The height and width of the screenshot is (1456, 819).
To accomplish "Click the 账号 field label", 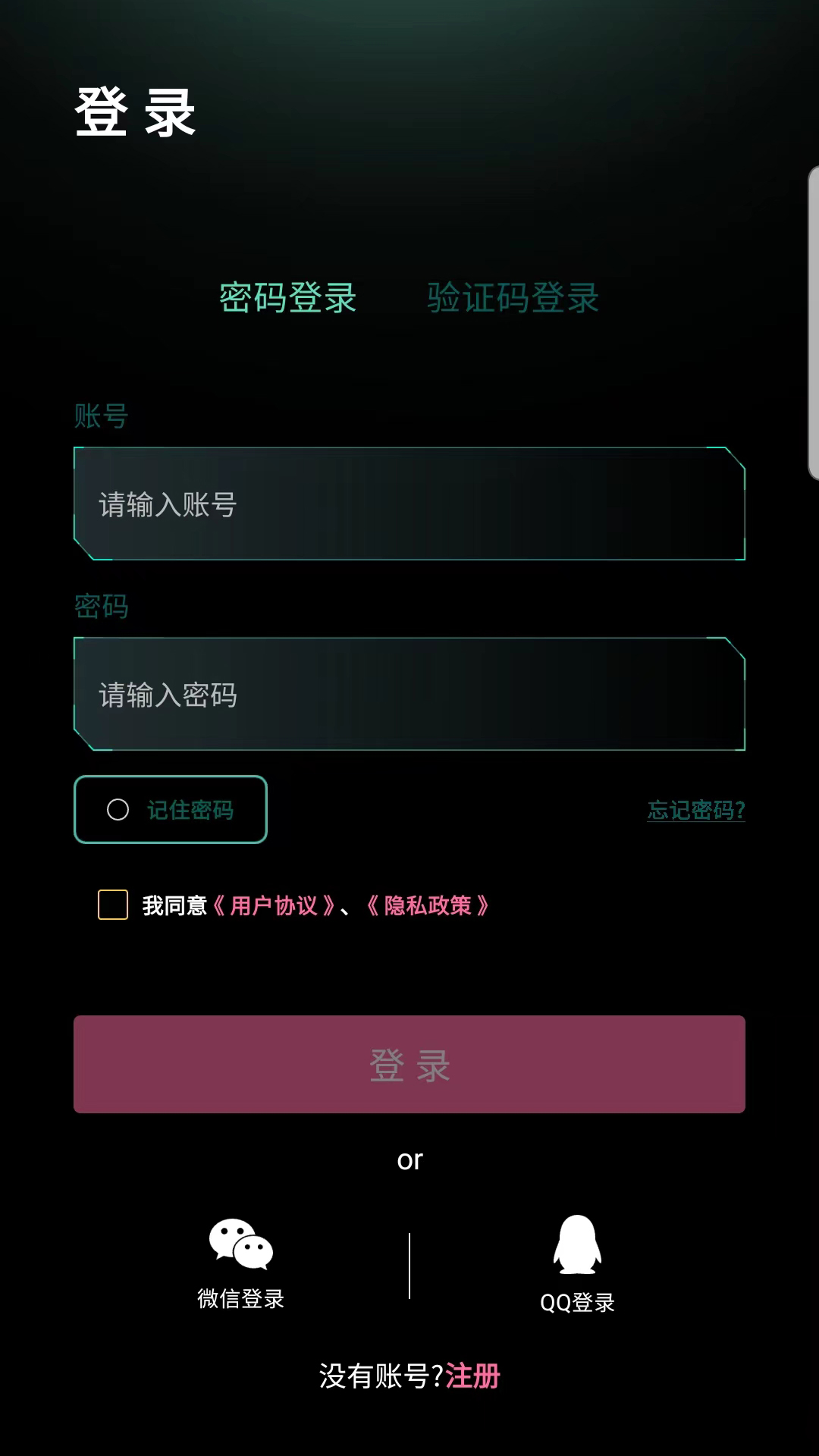I will [x=101, y=416].
